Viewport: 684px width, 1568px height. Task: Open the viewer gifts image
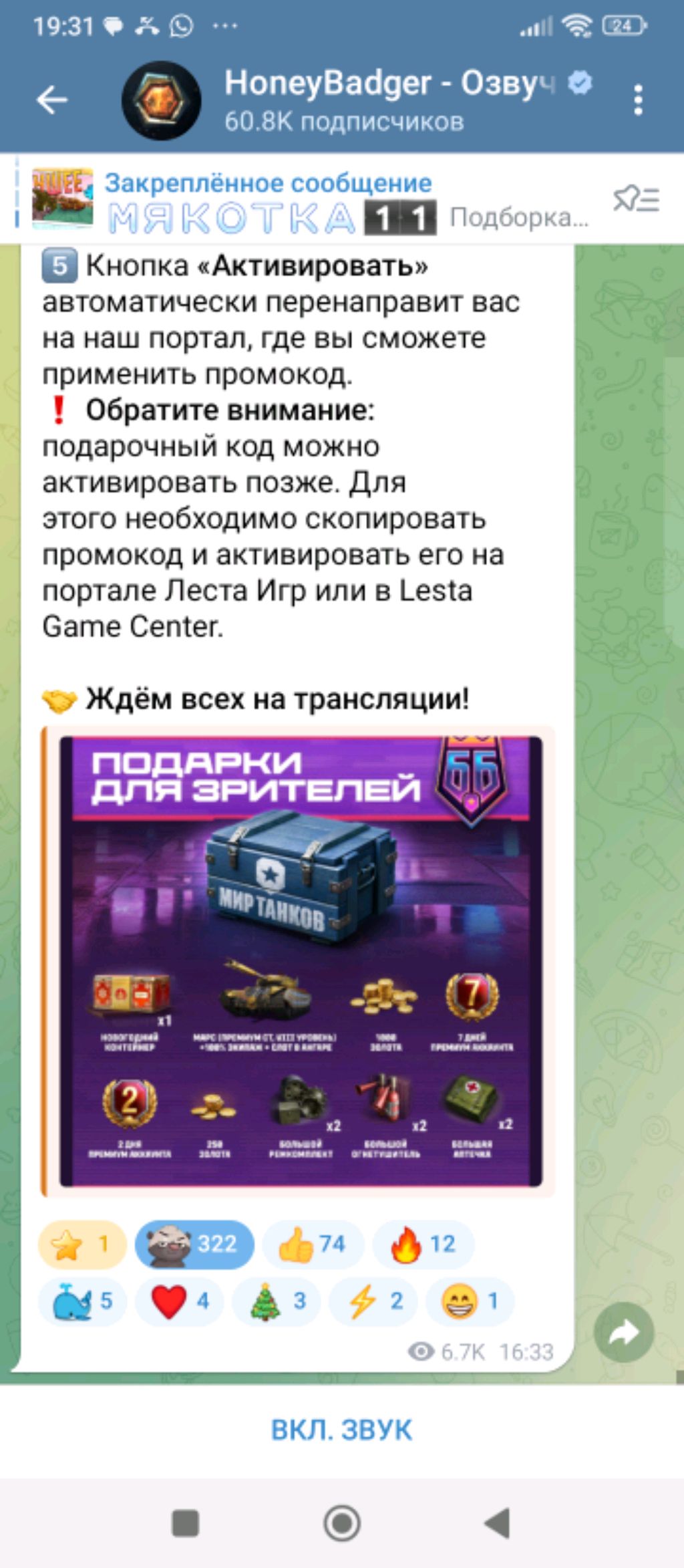[301, 962]
